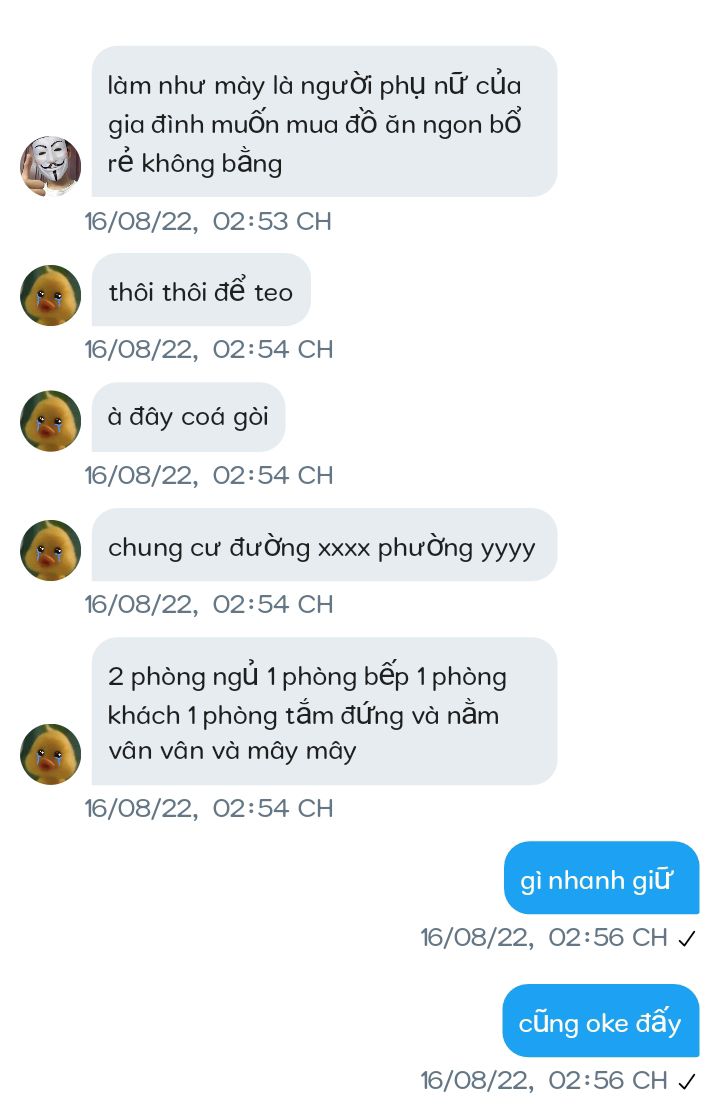Select duck avatar beside "2 phòng ngủ" message
This screenshot has width=720, height=1111.
point(50,754)
